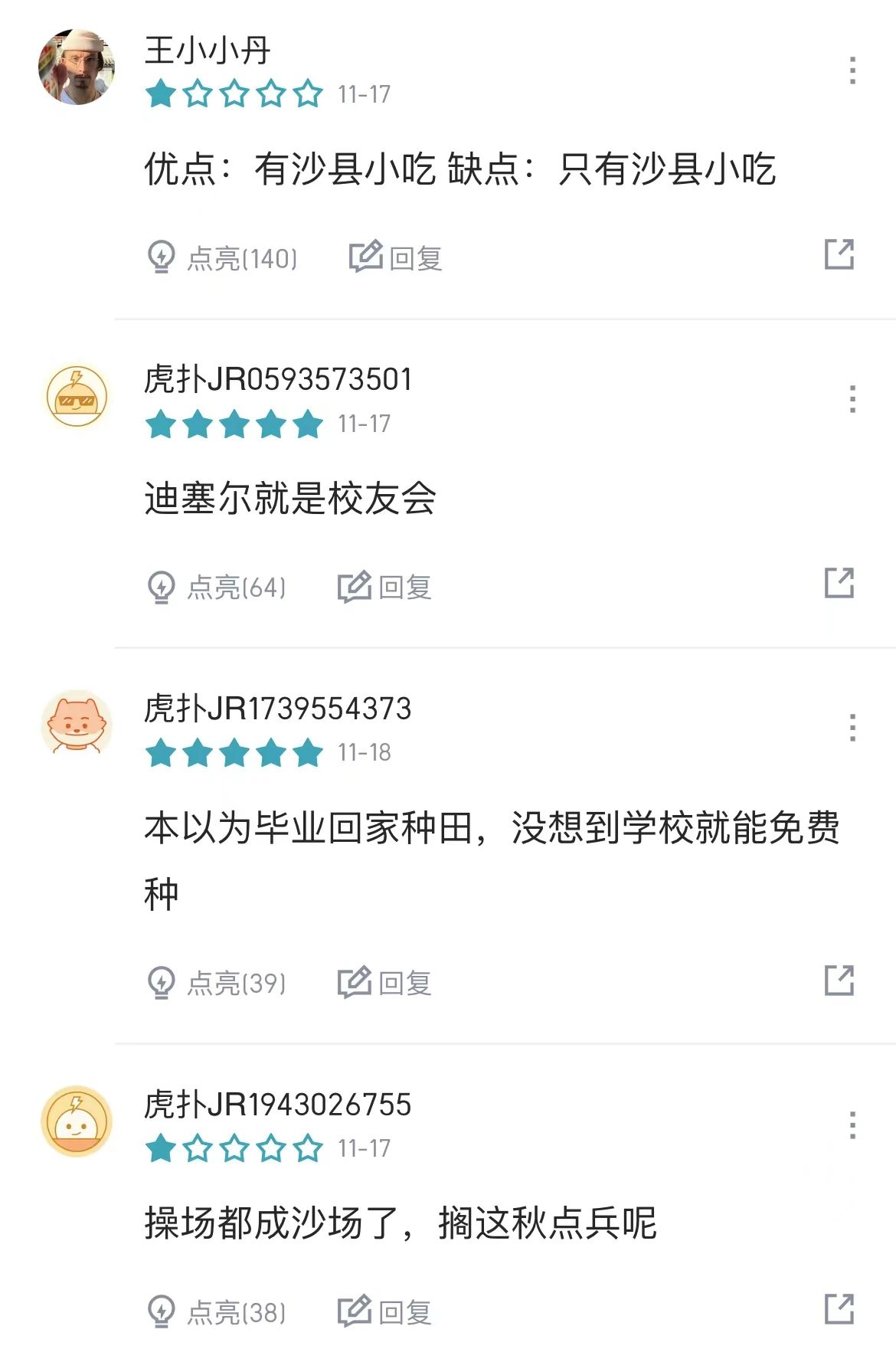Reply to 虎扑JR0593573501's comment
This screenshot has width=896, height=1362.
coord(385,588)
